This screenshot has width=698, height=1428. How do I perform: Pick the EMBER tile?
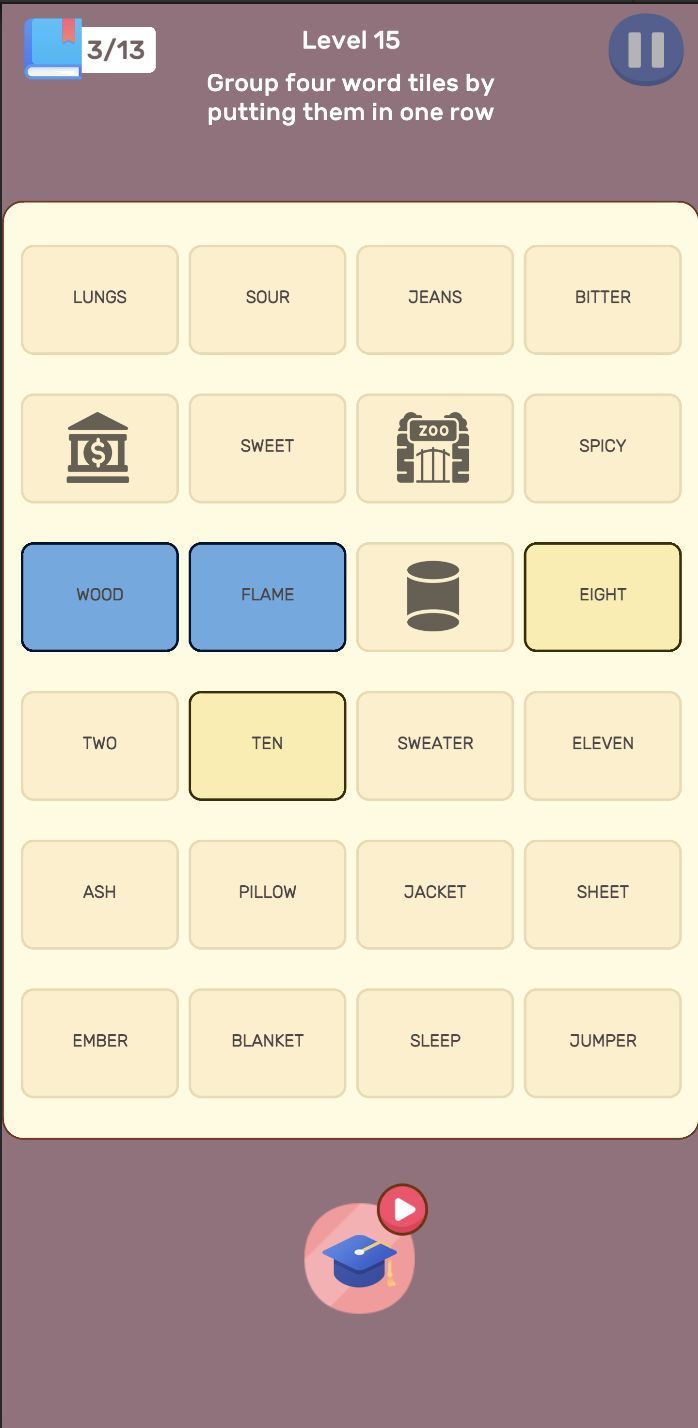[100, 1042]
